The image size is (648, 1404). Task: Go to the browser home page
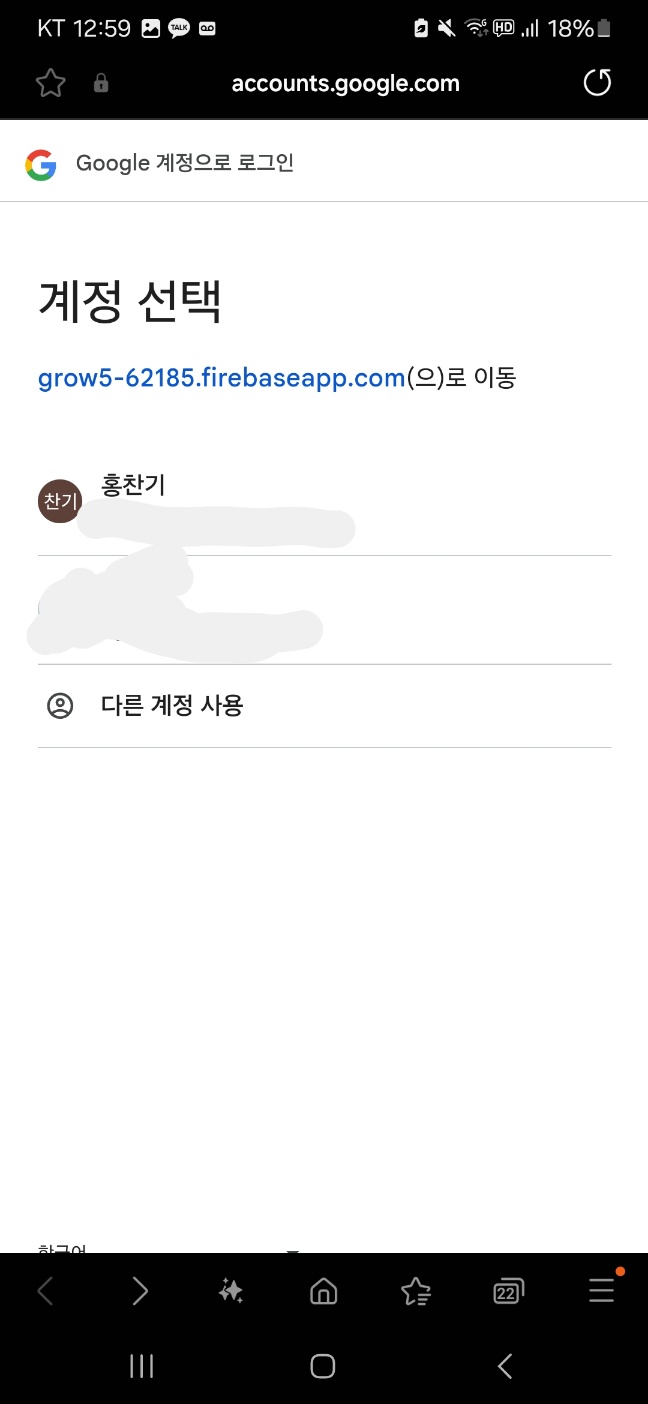323,1292
